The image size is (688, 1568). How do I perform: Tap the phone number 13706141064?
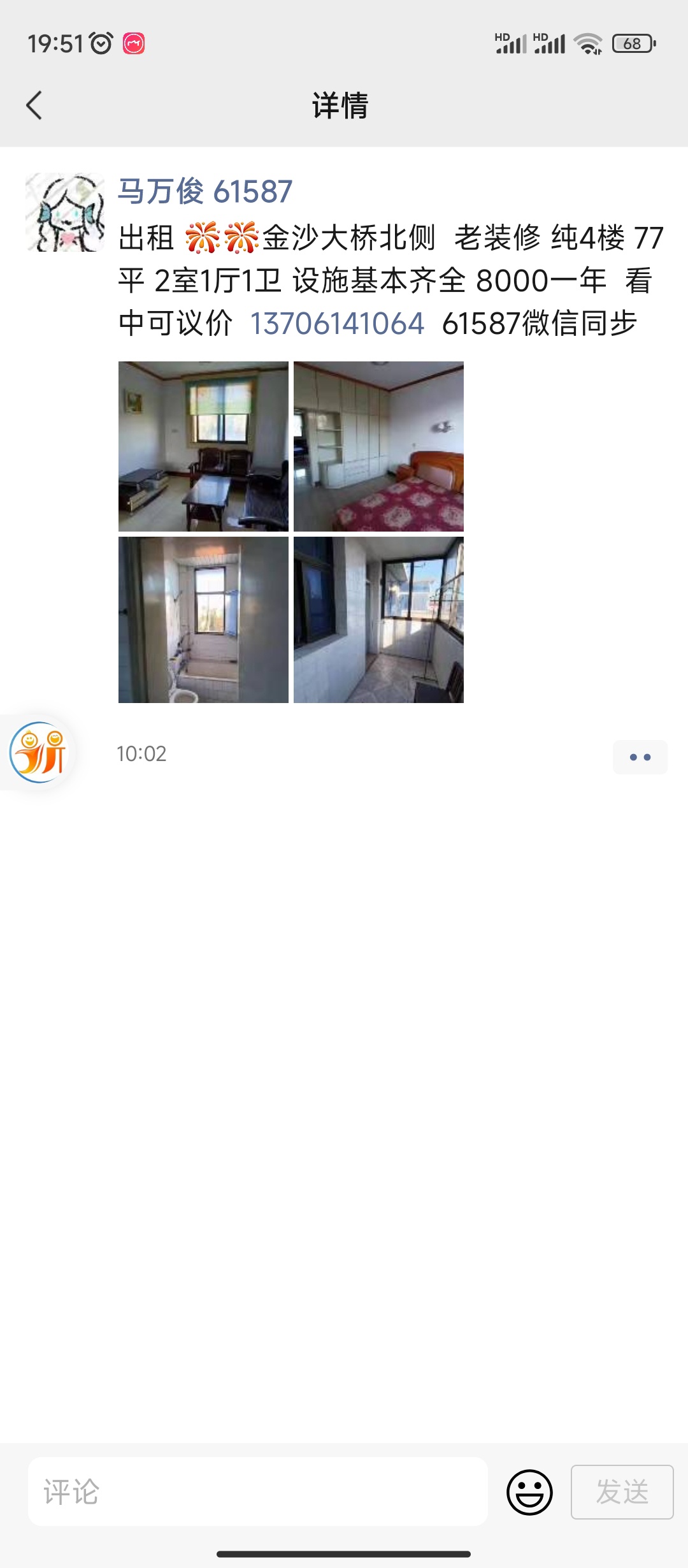point(337,323)
